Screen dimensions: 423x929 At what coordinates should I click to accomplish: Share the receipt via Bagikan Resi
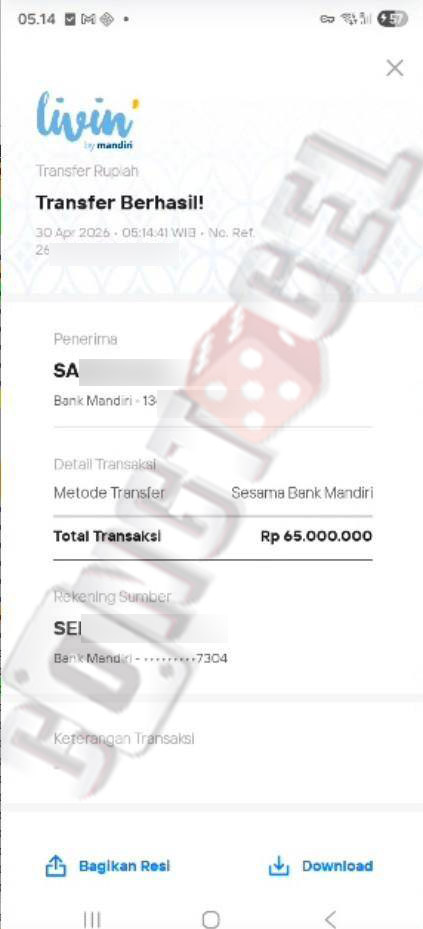point(108,866)
